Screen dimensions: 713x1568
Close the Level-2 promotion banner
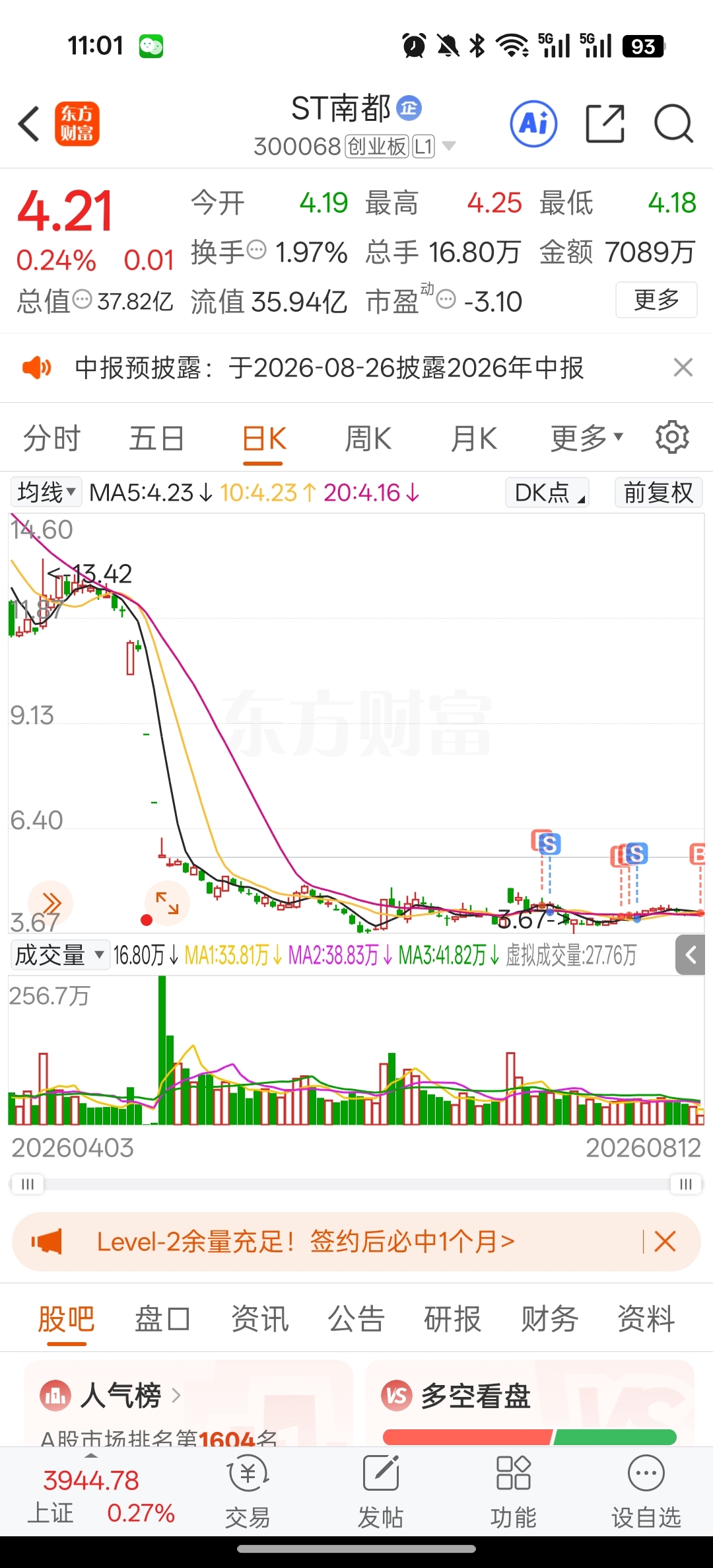click(665, 1242)
